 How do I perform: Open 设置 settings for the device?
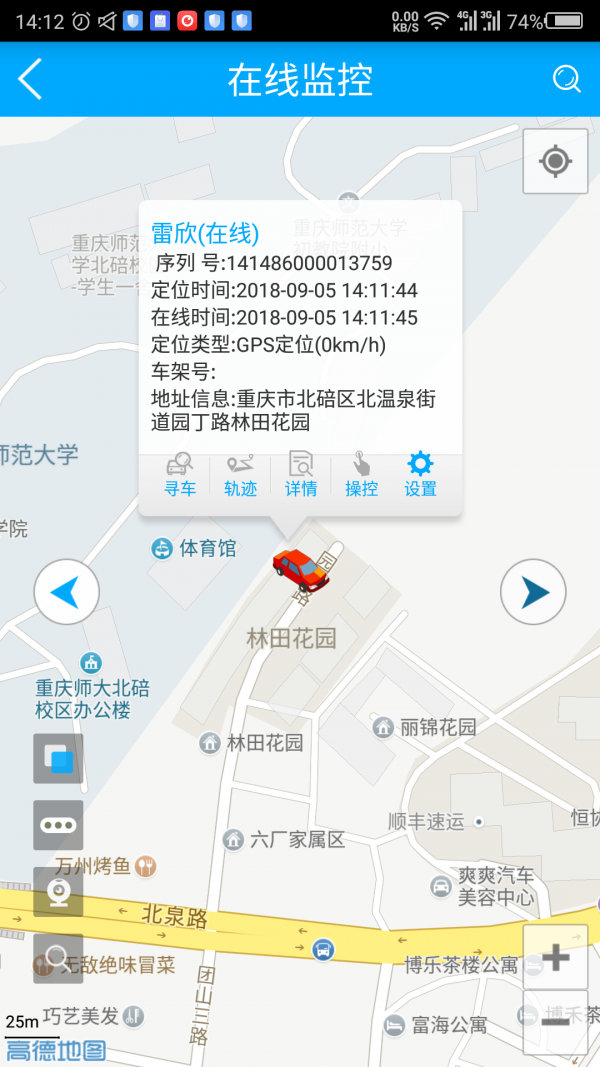click(421, 475)
